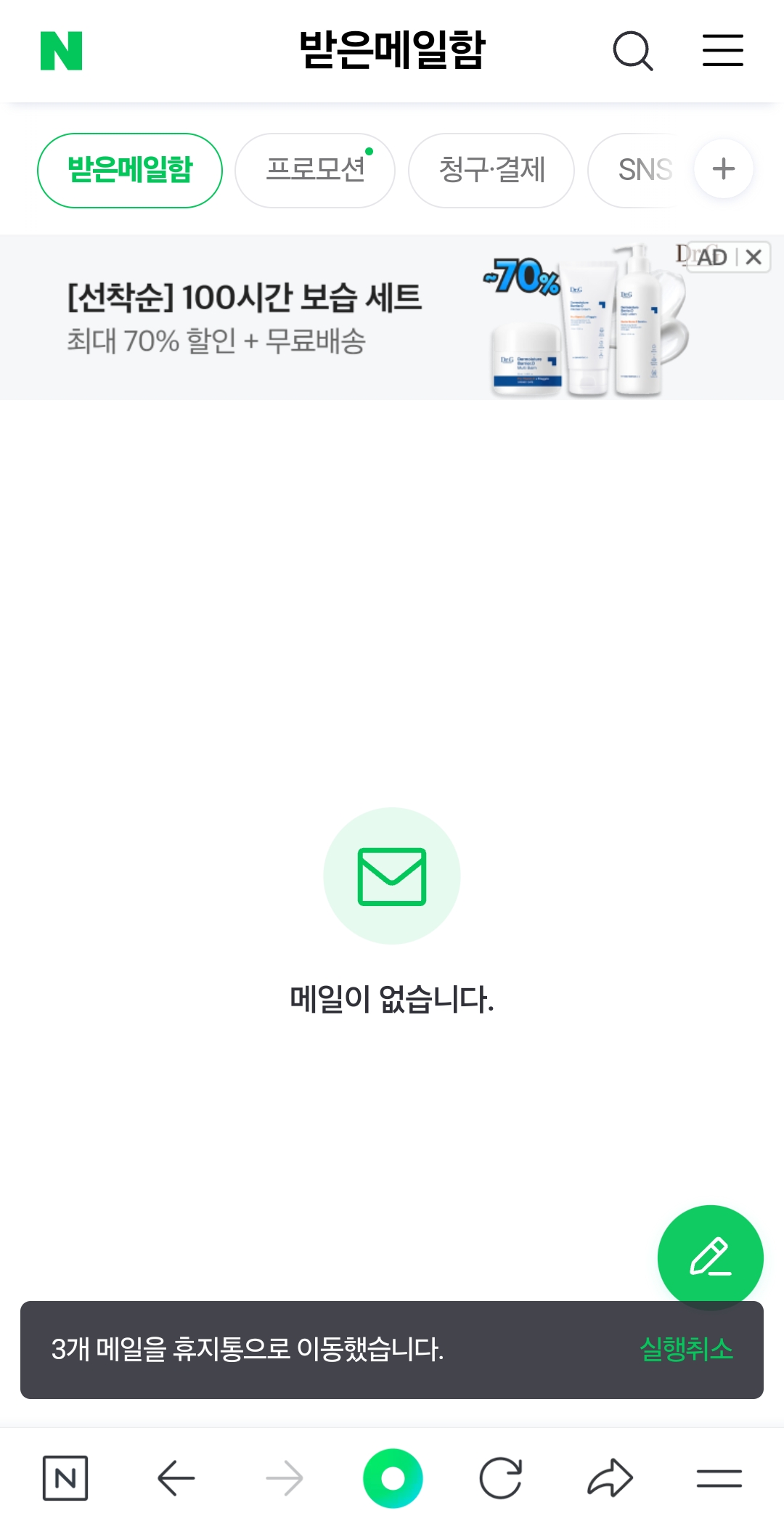Open the Naver home logo

click(61, 51)
